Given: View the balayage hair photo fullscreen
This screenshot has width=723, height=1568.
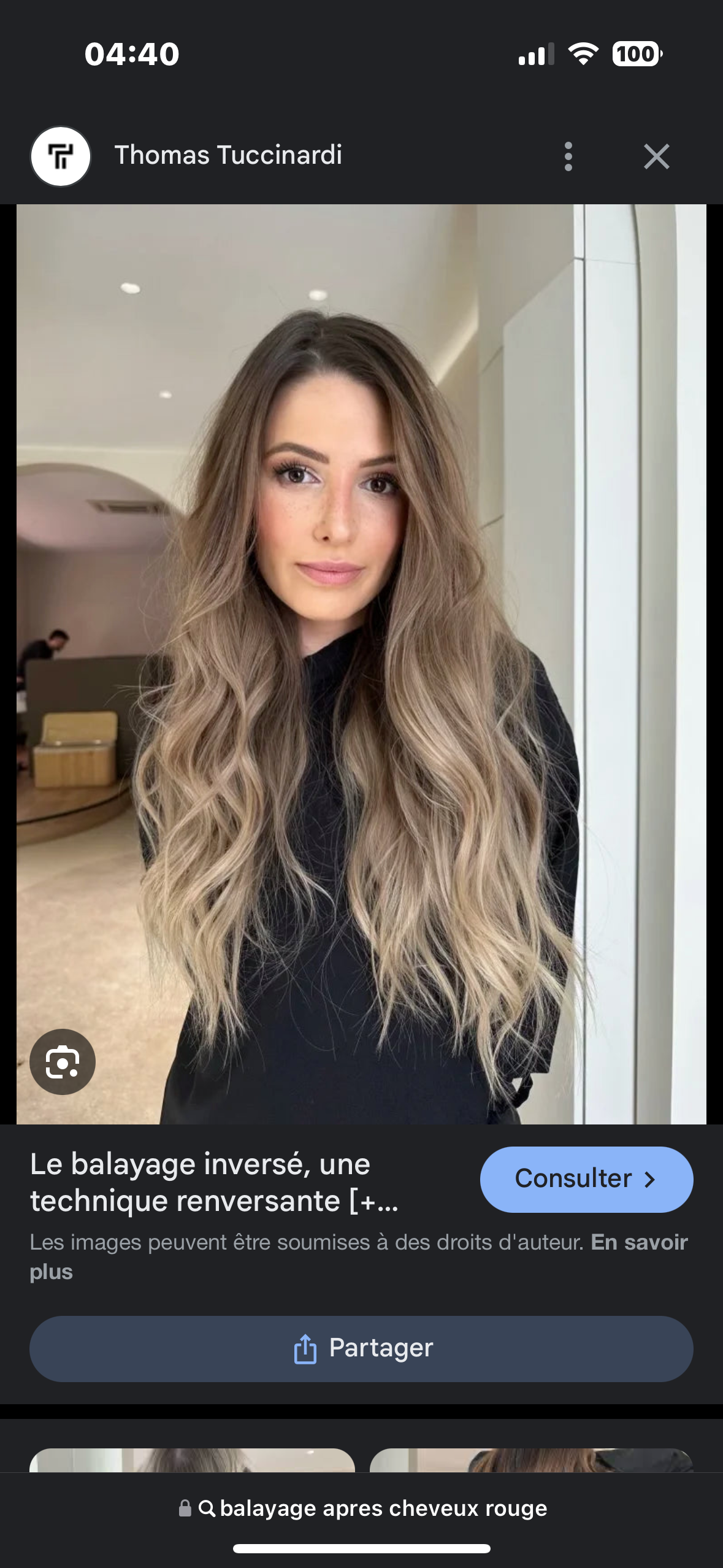Looking at the screenshot, I should point(361,664).
